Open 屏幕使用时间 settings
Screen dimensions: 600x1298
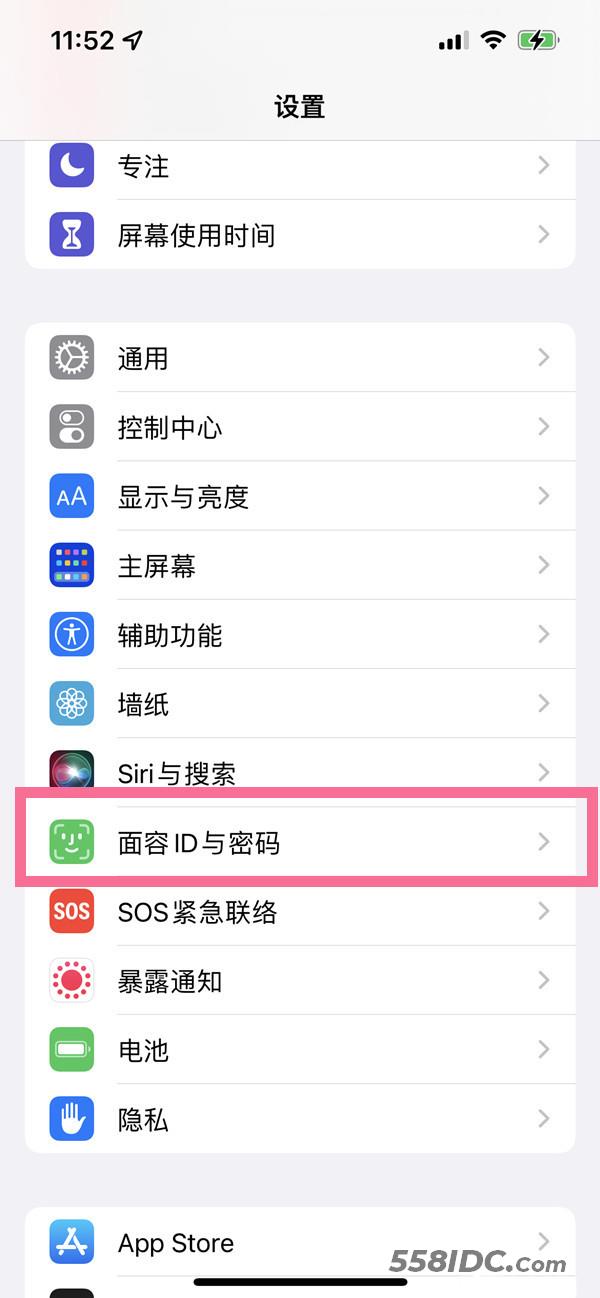click(x=300, y=235)
